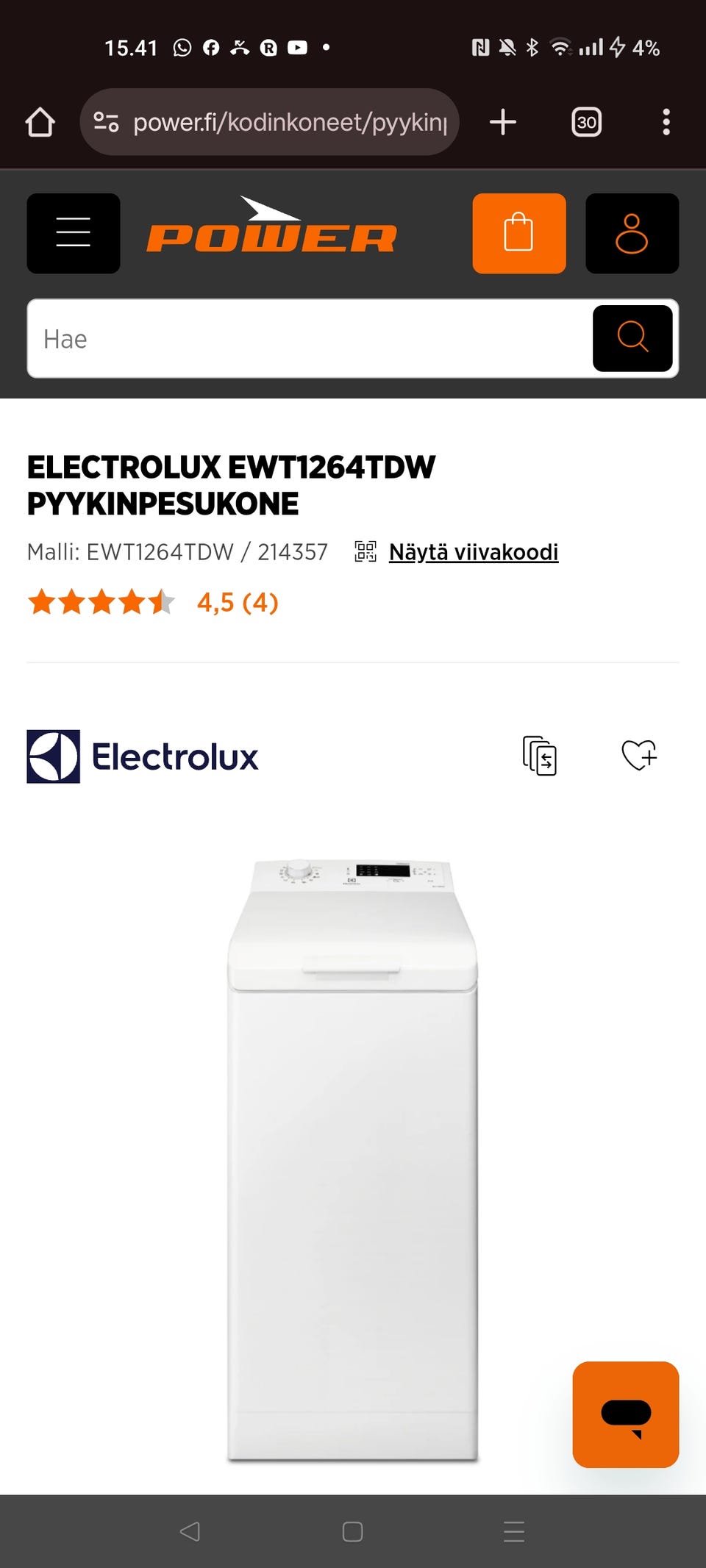Open the hamburger menu
Screen dimensions: 706x1568
tap(74, 233)
